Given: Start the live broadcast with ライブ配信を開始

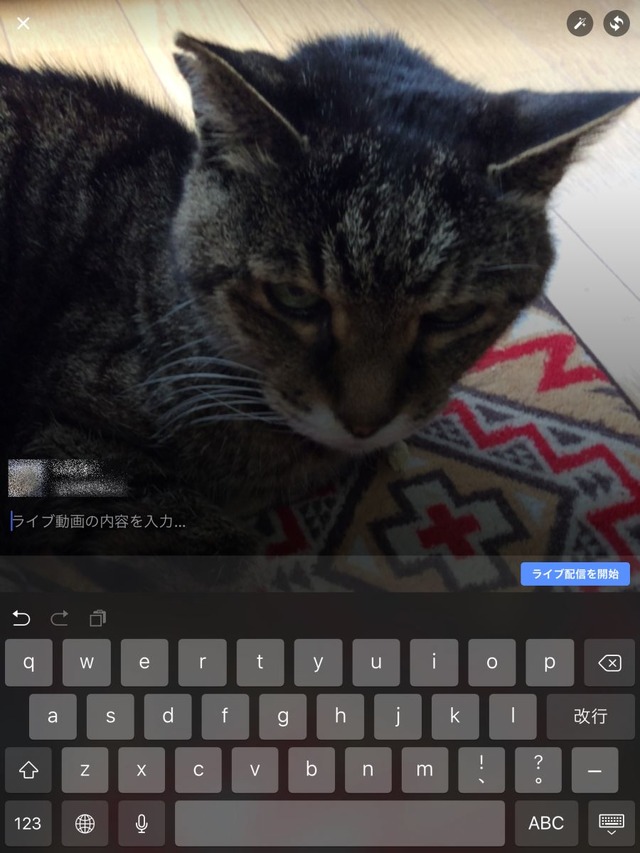Looking at the screenshot, I should (575, 574).
